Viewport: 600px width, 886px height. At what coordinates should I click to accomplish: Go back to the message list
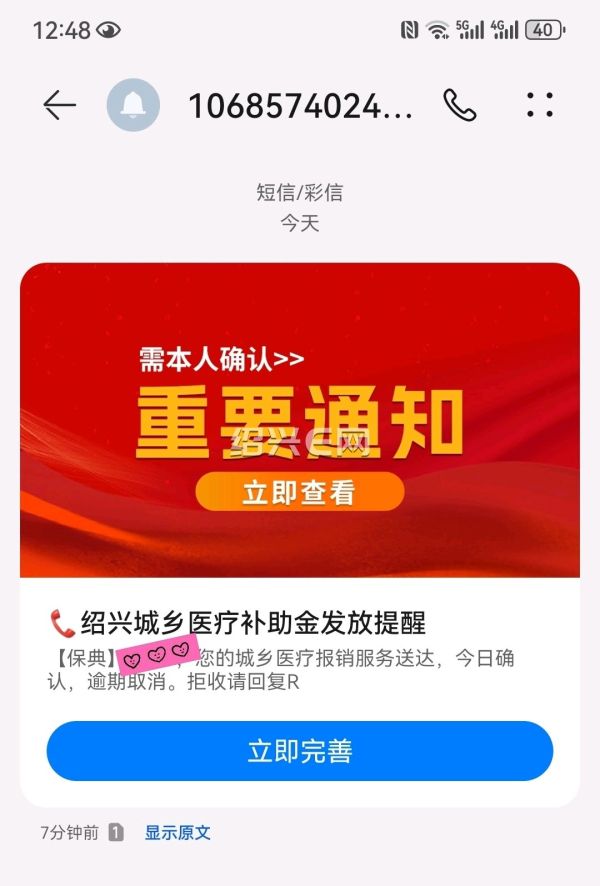pos(59,105)
